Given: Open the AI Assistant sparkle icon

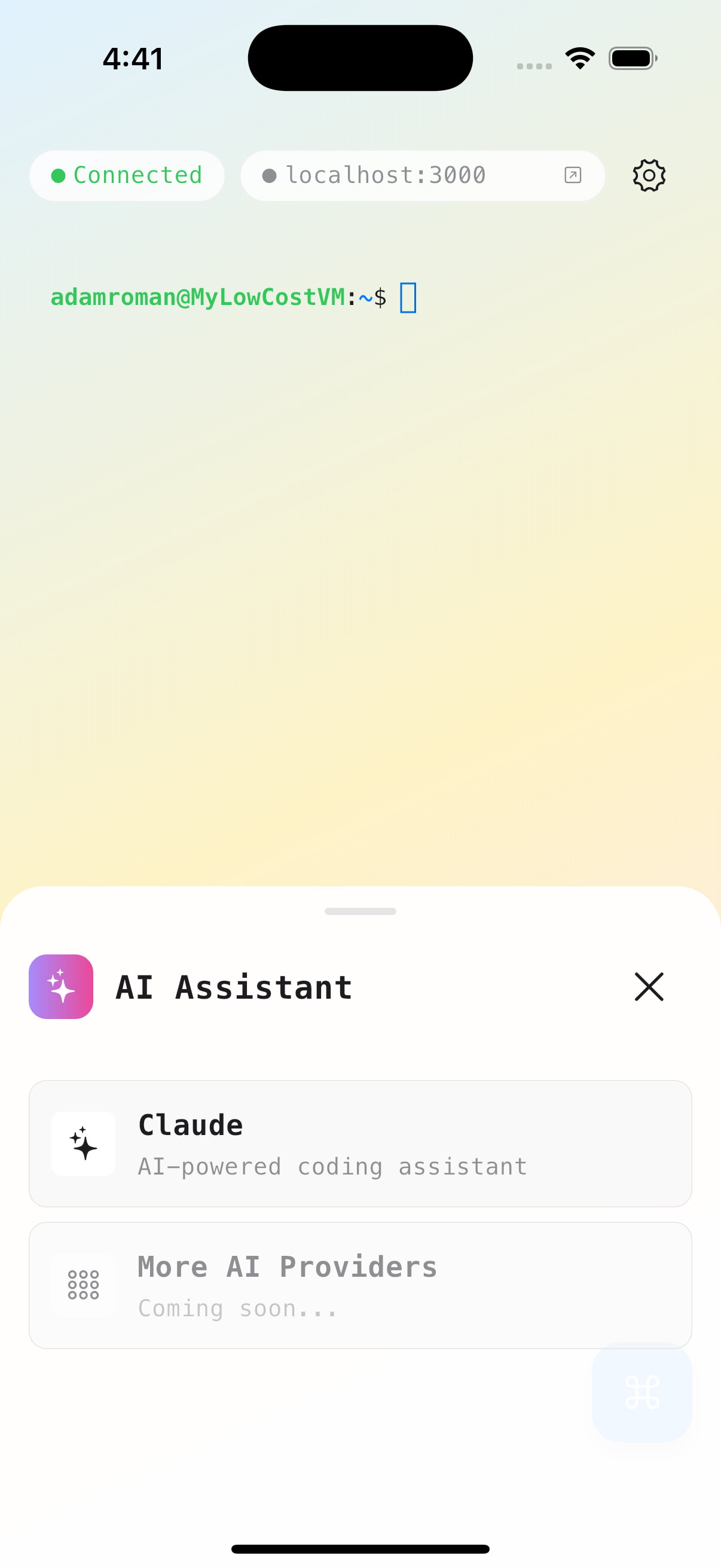Looking at the screenshot, I should click(x=61, y=987).
